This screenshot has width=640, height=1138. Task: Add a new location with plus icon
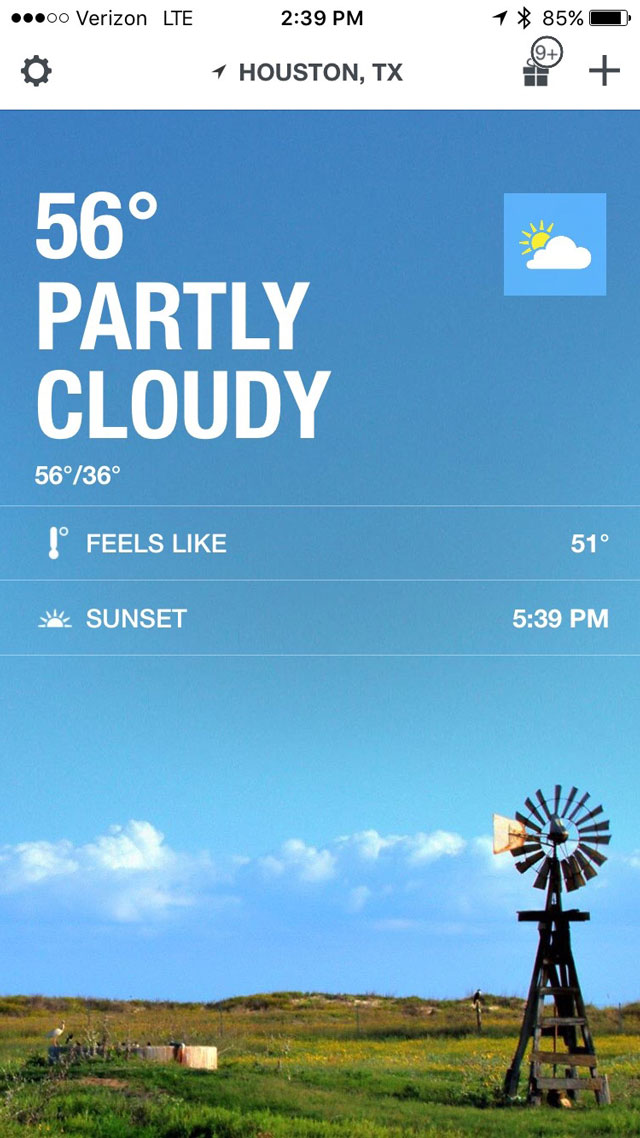(x=604, y=71)
